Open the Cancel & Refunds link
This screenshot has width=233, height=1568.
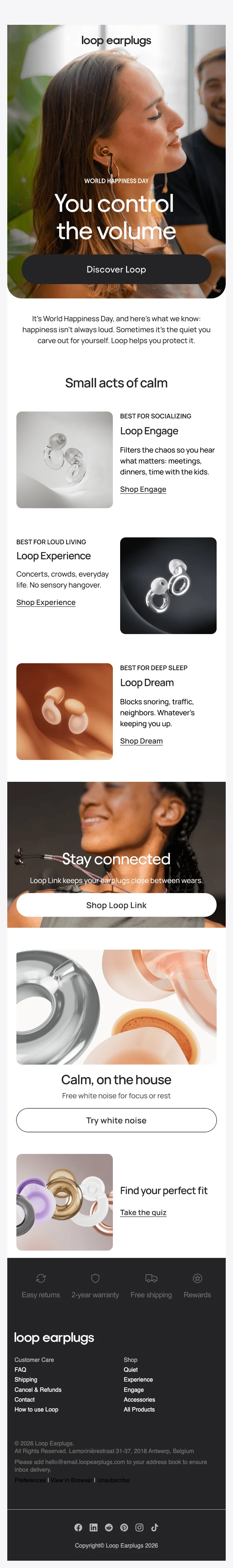click(x=38, y=1390)
